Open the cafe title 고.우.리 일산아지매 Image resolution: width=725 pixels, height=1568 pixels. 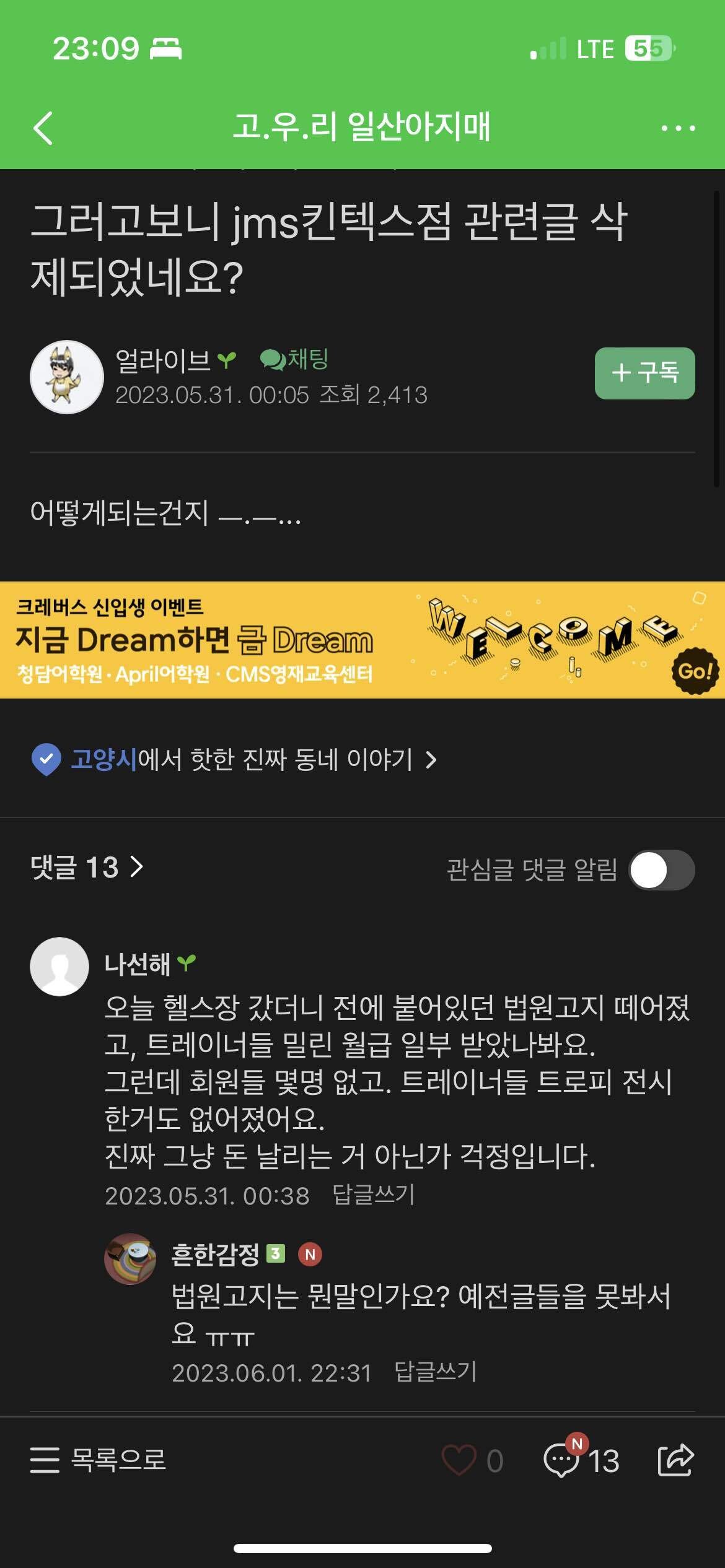pos(362,127)
